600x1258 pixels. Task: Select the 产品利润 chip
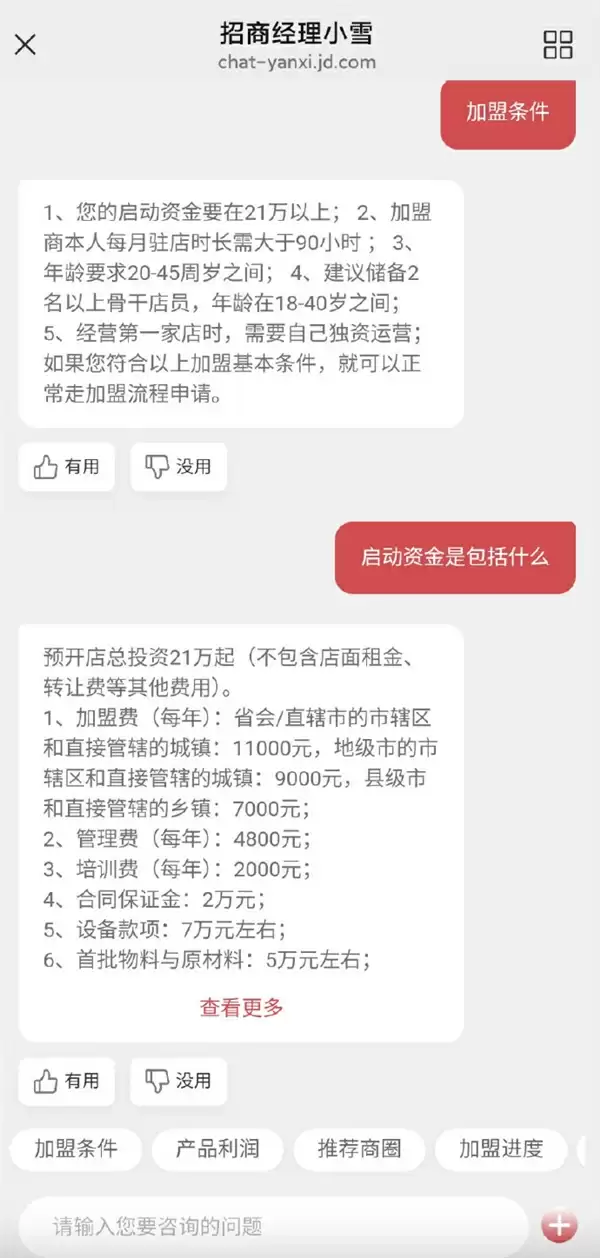click(217, 1149)
